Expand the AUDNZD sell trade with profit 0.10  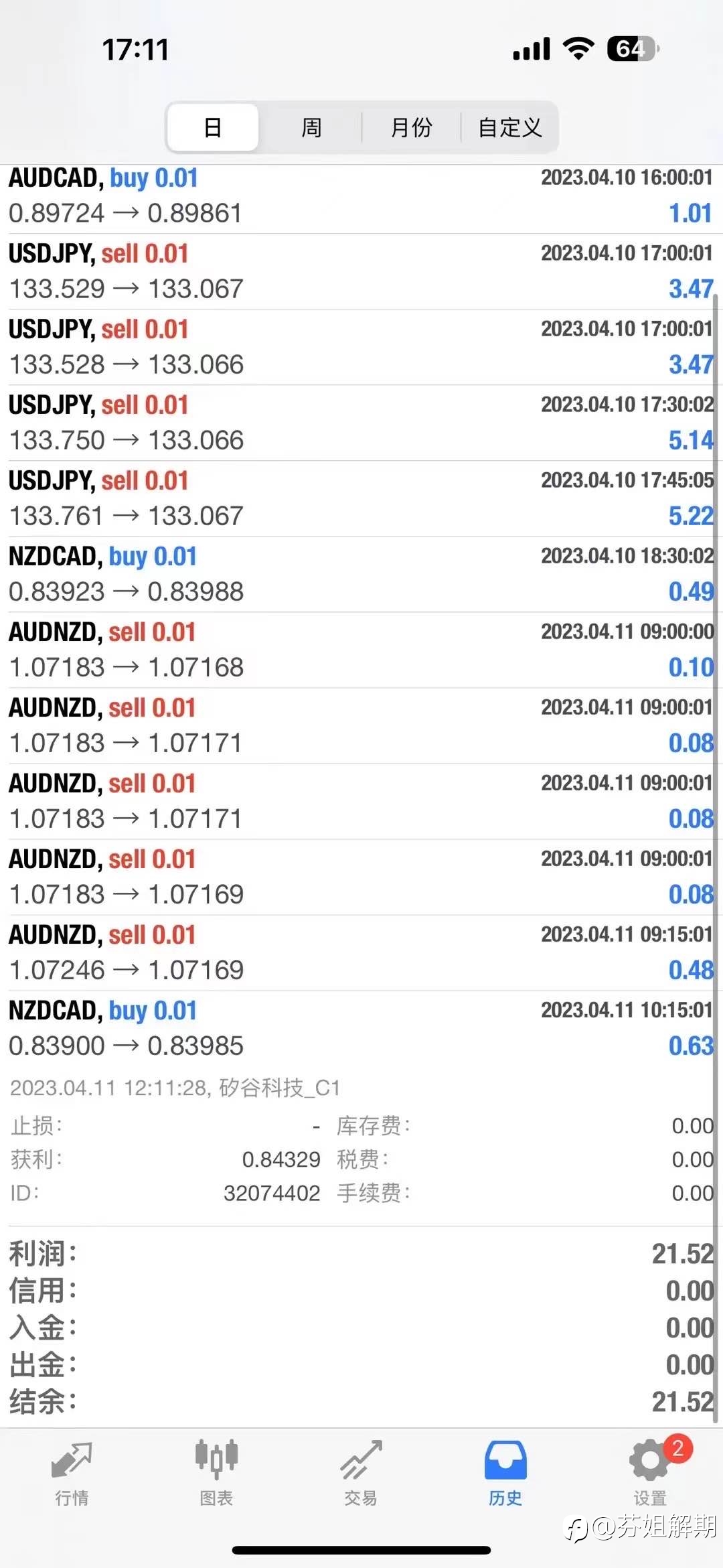[361, 650]
